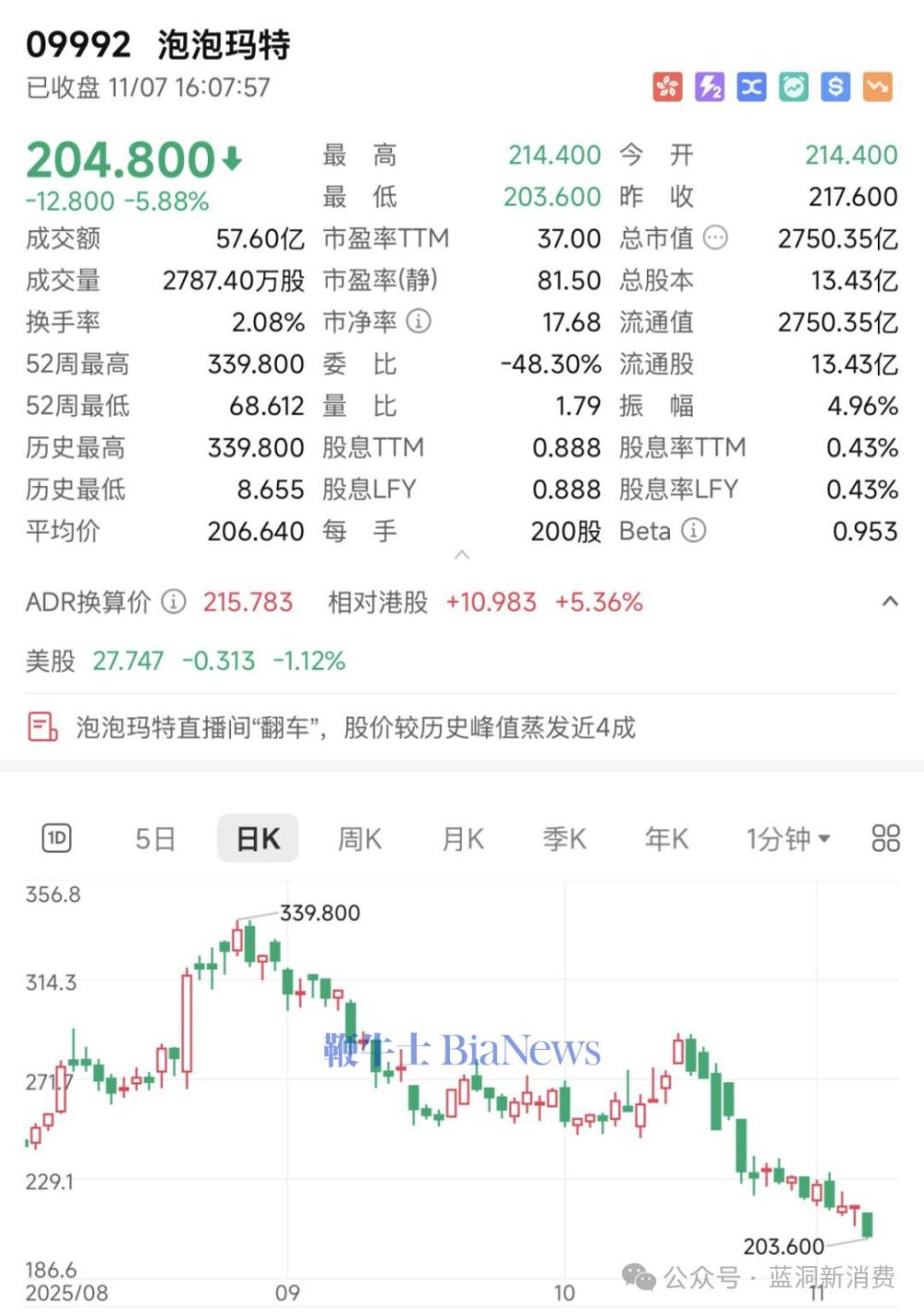Select the blue stock compare icon
The width and height of the screenshot is (924, 1314).
pyautogui.click(x=750, y=87)
